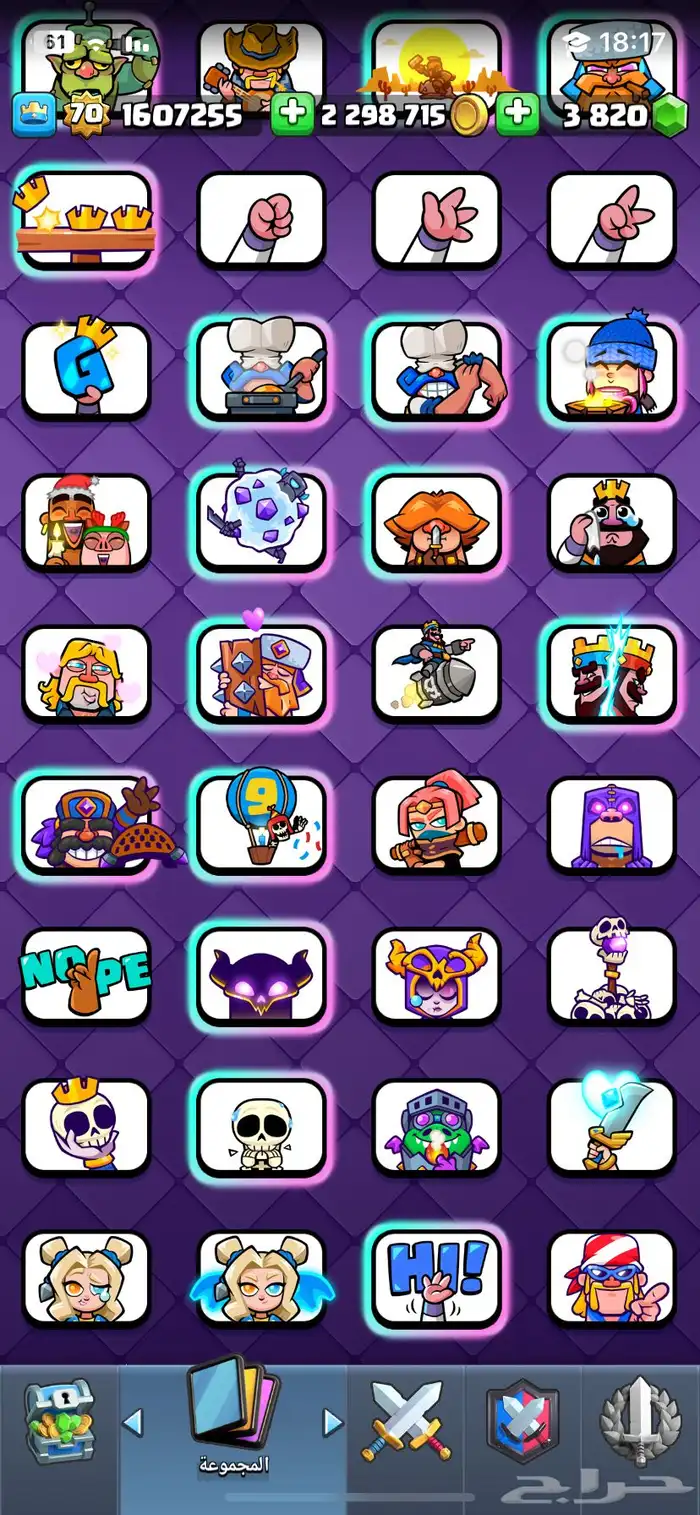700x1515 pixels.
Task: Select the dark shadow purple eyes emote
Action: point(261,975)
